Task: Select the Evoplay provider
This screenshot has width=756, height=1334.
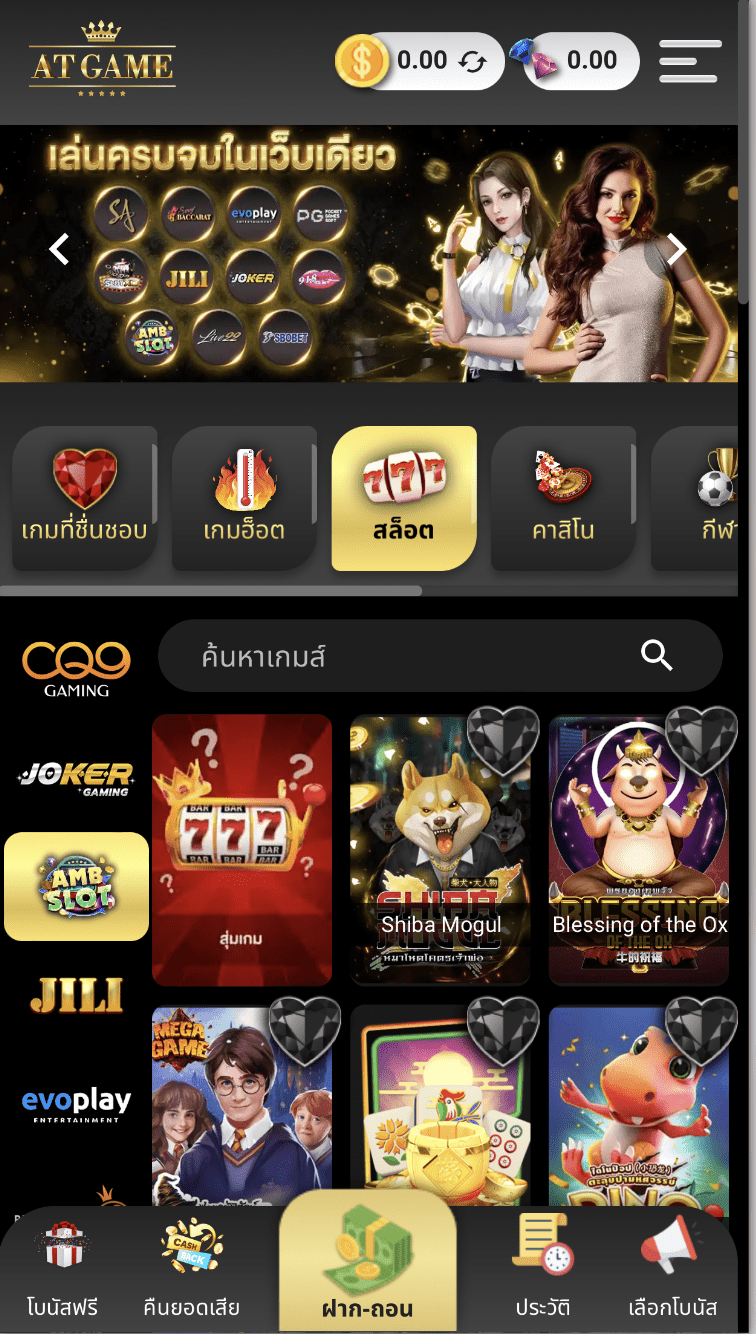Action: pyautogui.click(x=77, y=1103)
